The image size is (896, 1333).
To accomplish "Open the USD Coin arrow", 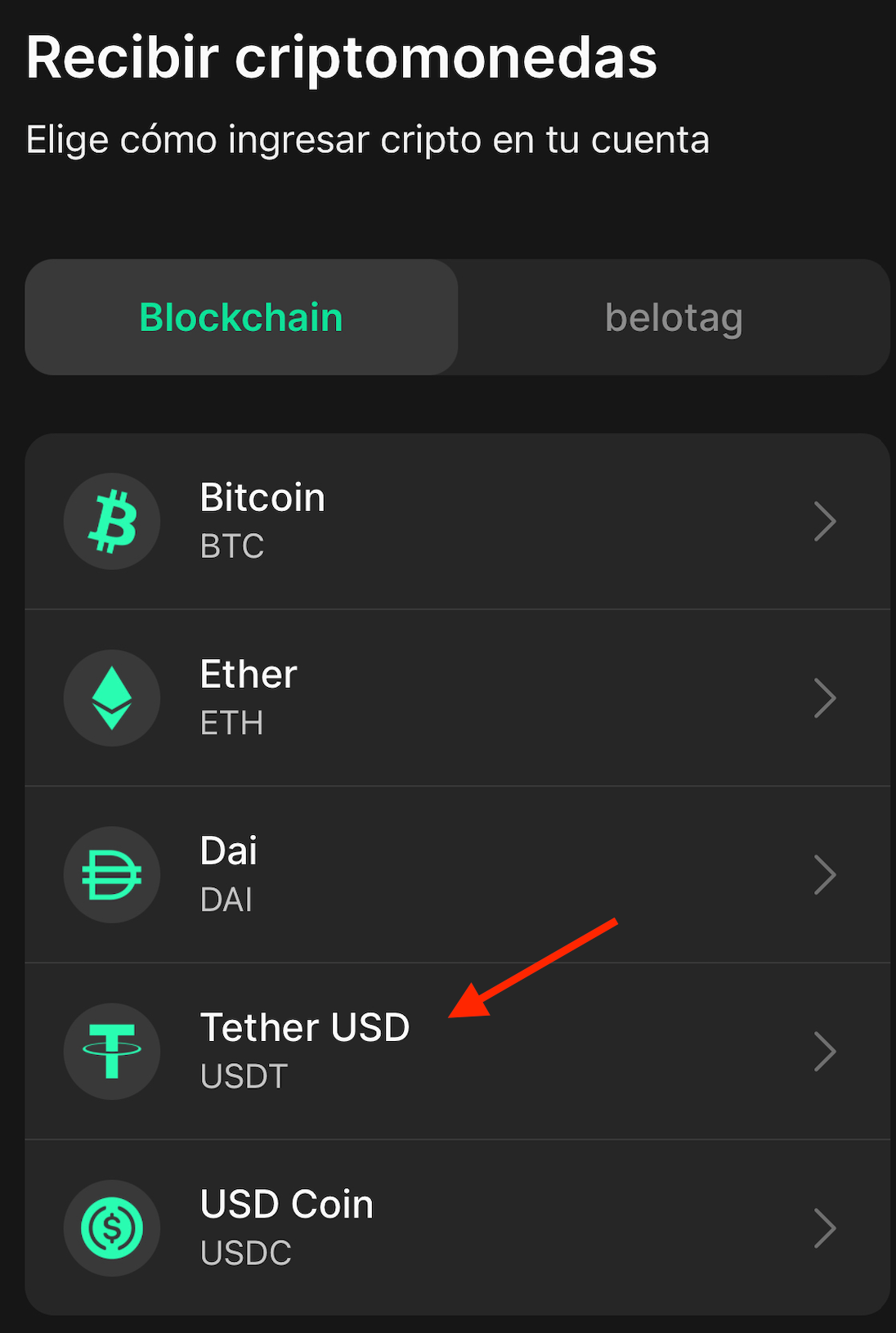I will coord(824,1228).
